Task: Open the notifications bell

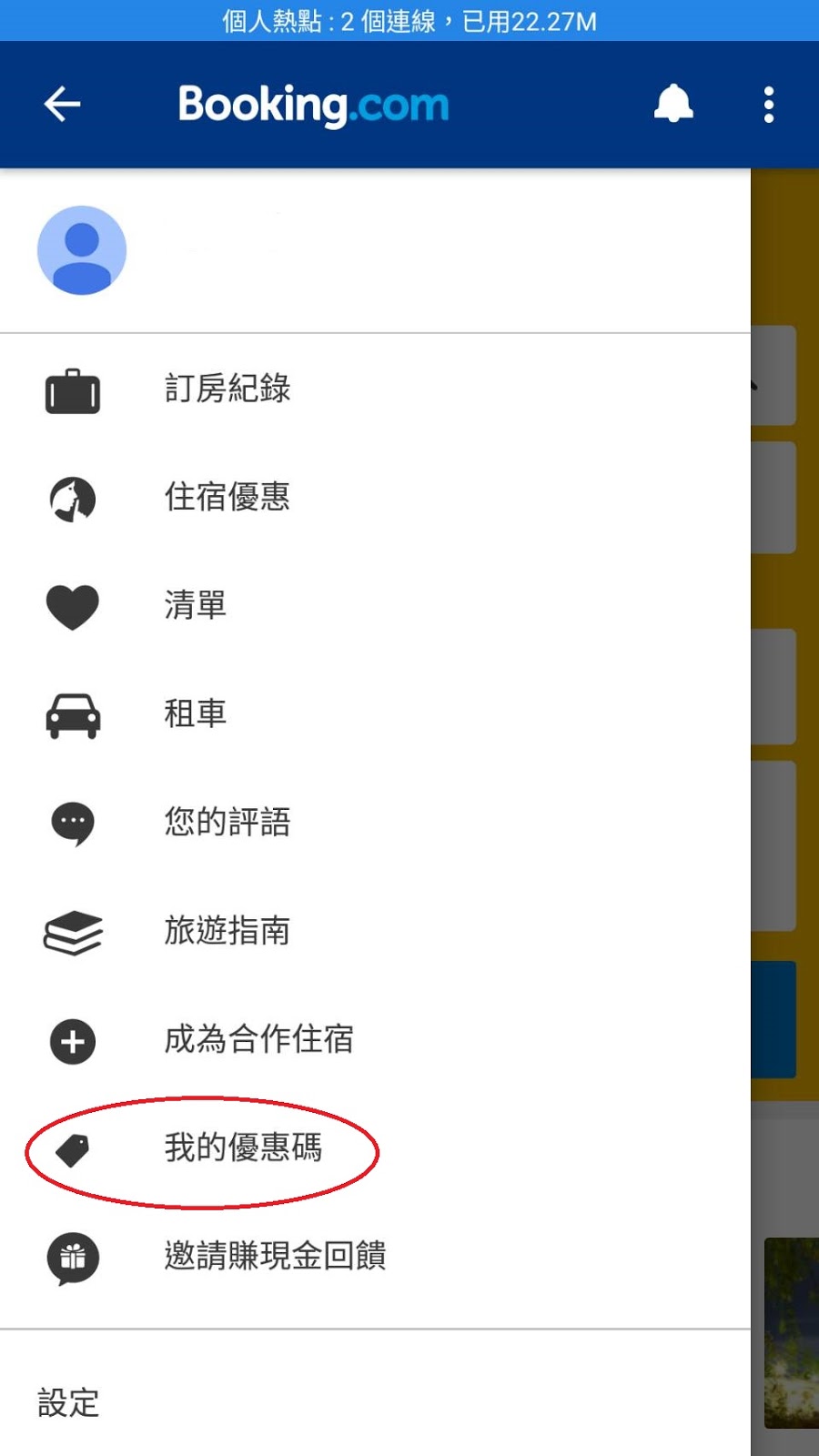Action: pos(673,104)
